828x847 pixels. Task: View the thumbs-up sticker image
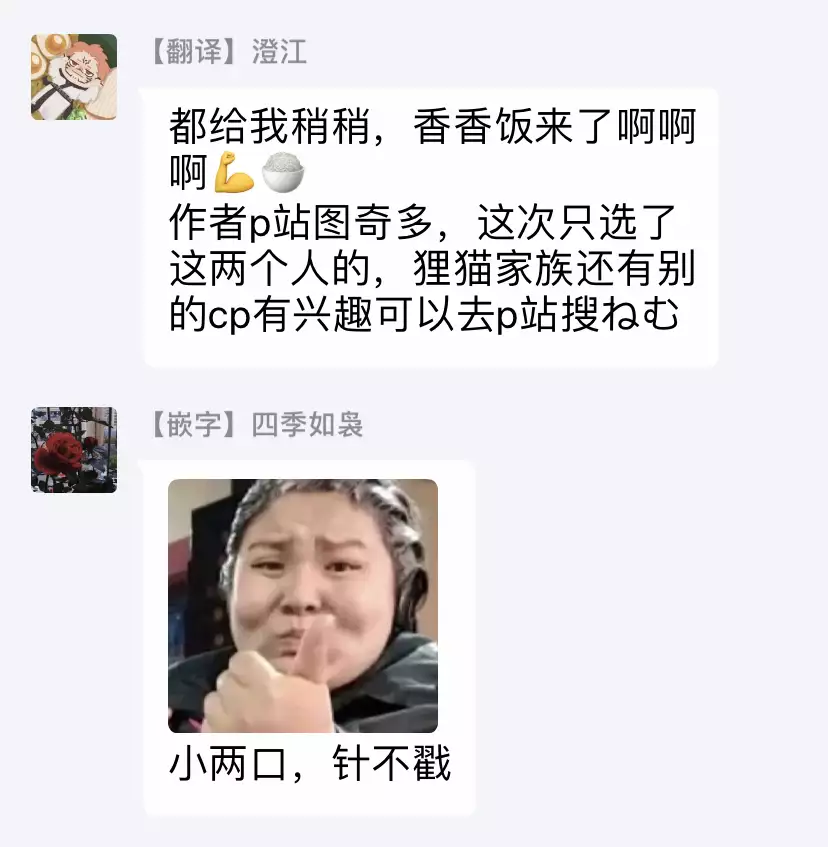303,606
